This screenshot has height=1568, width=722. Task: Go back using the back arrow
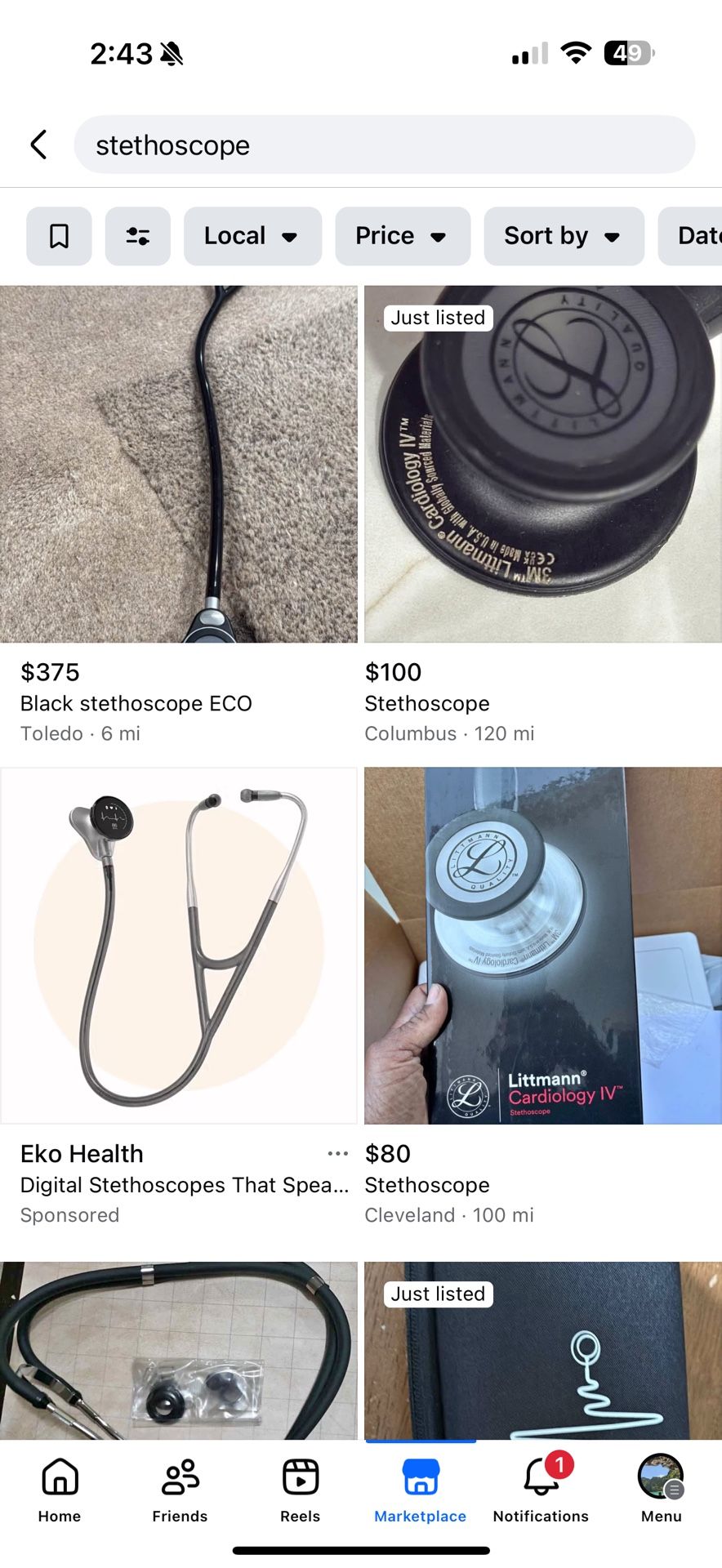[38, 145]
